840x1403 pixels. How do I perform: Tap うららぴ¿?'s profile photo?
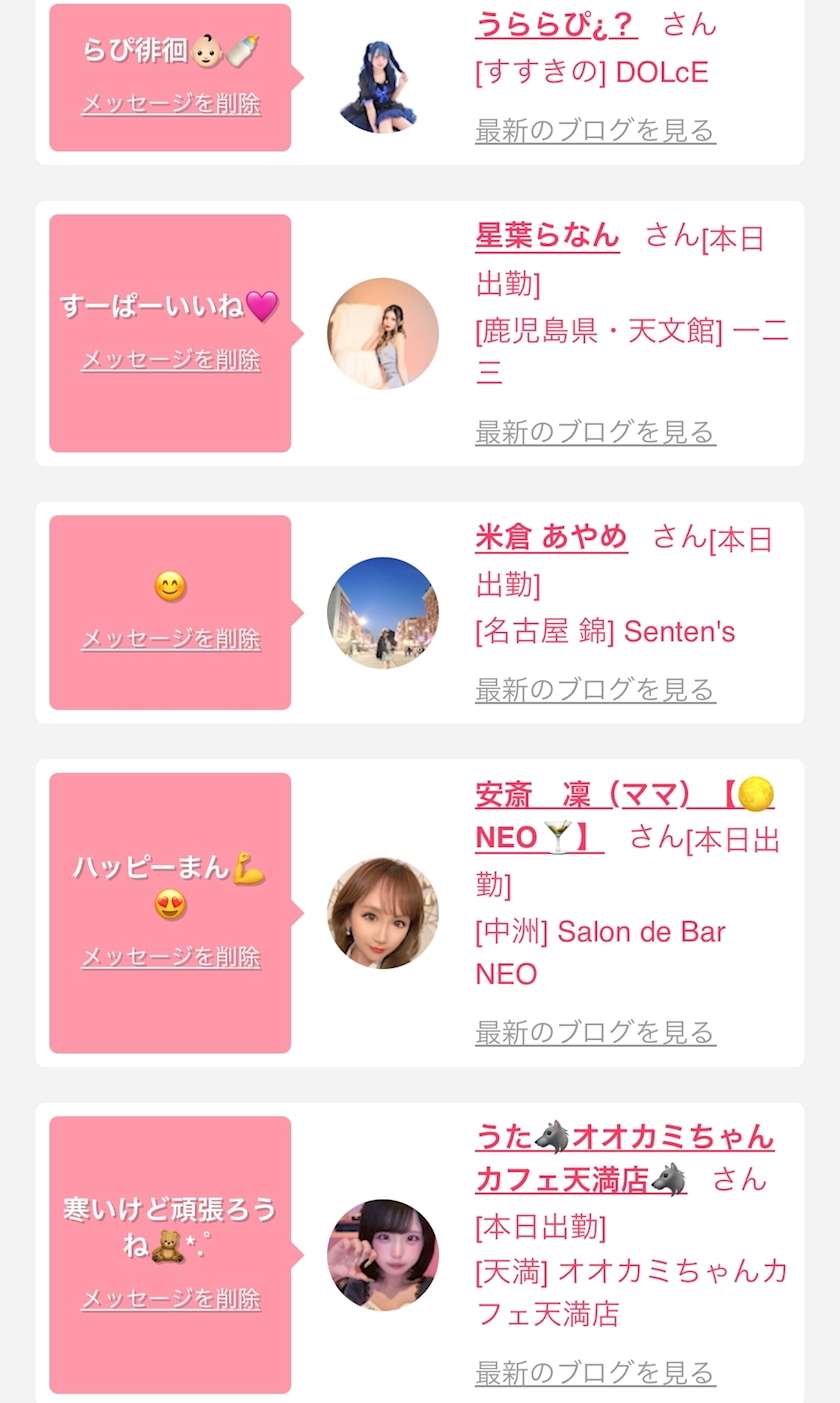[383, 85]
